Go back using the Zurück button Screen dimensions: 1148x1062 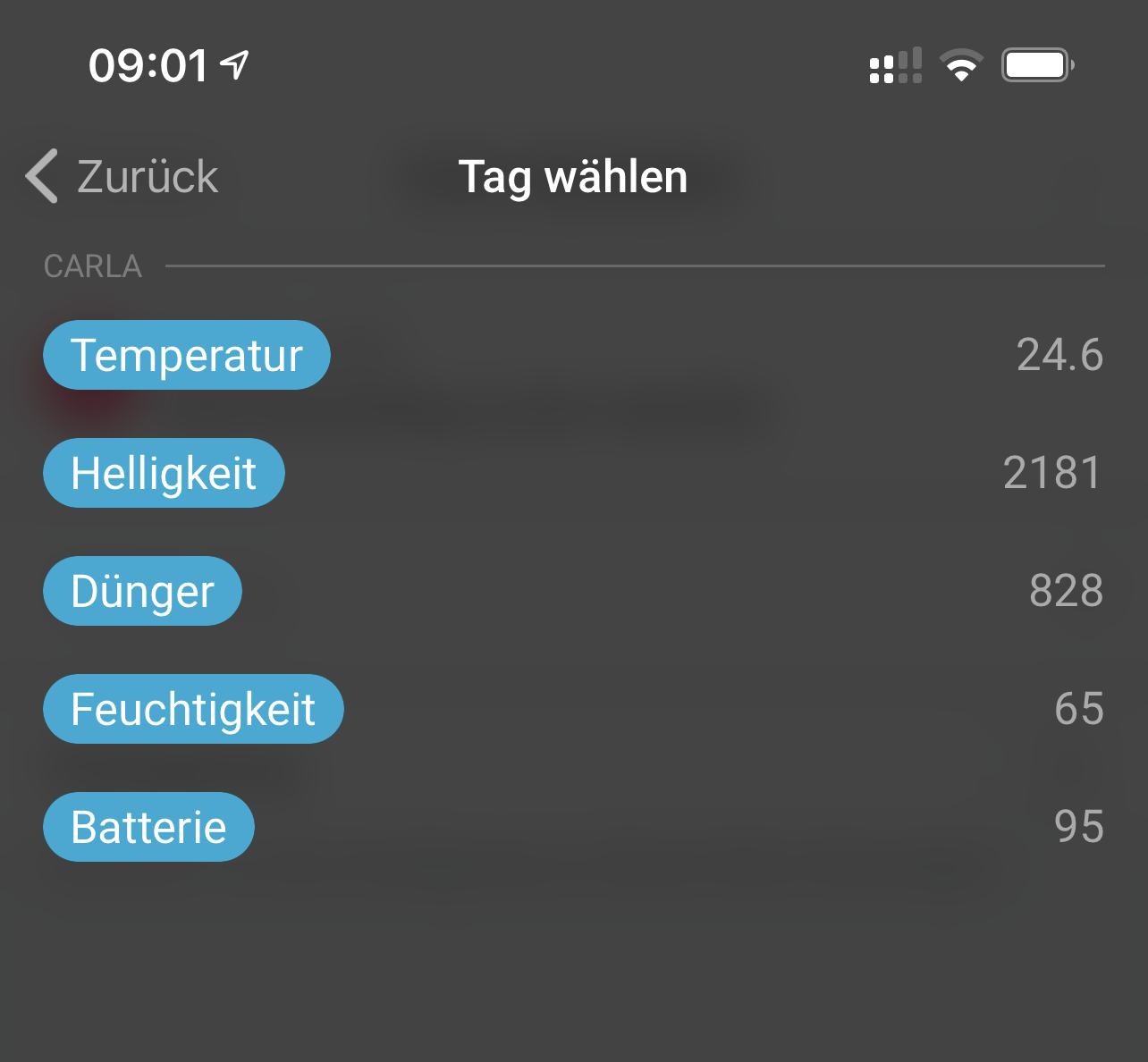(122, 176)
